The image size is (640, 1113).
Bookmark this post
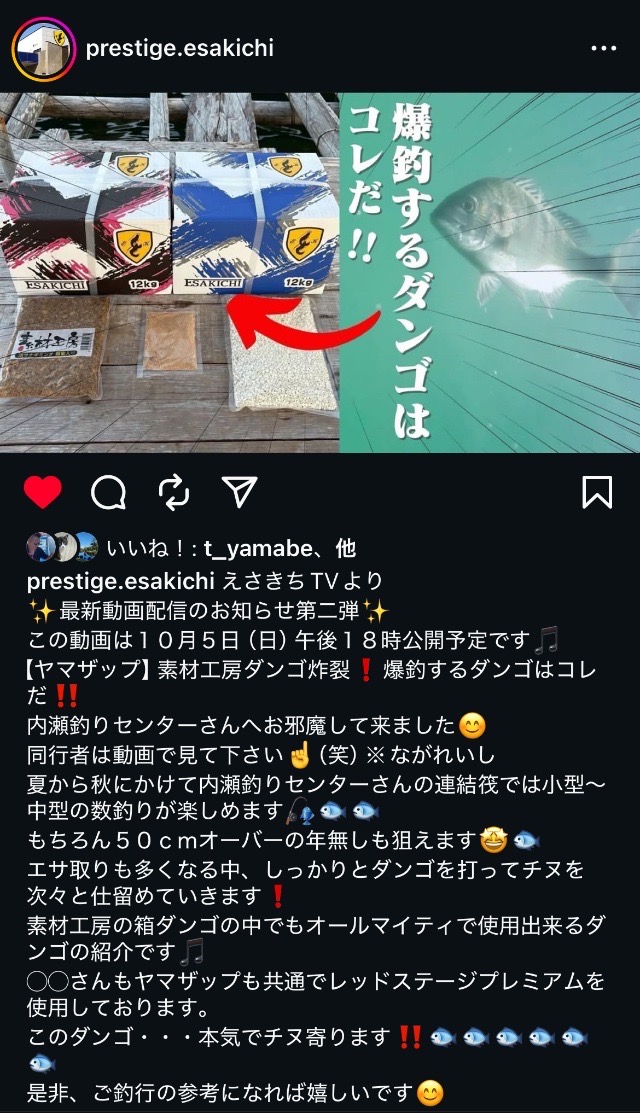[x=597, y=491]
